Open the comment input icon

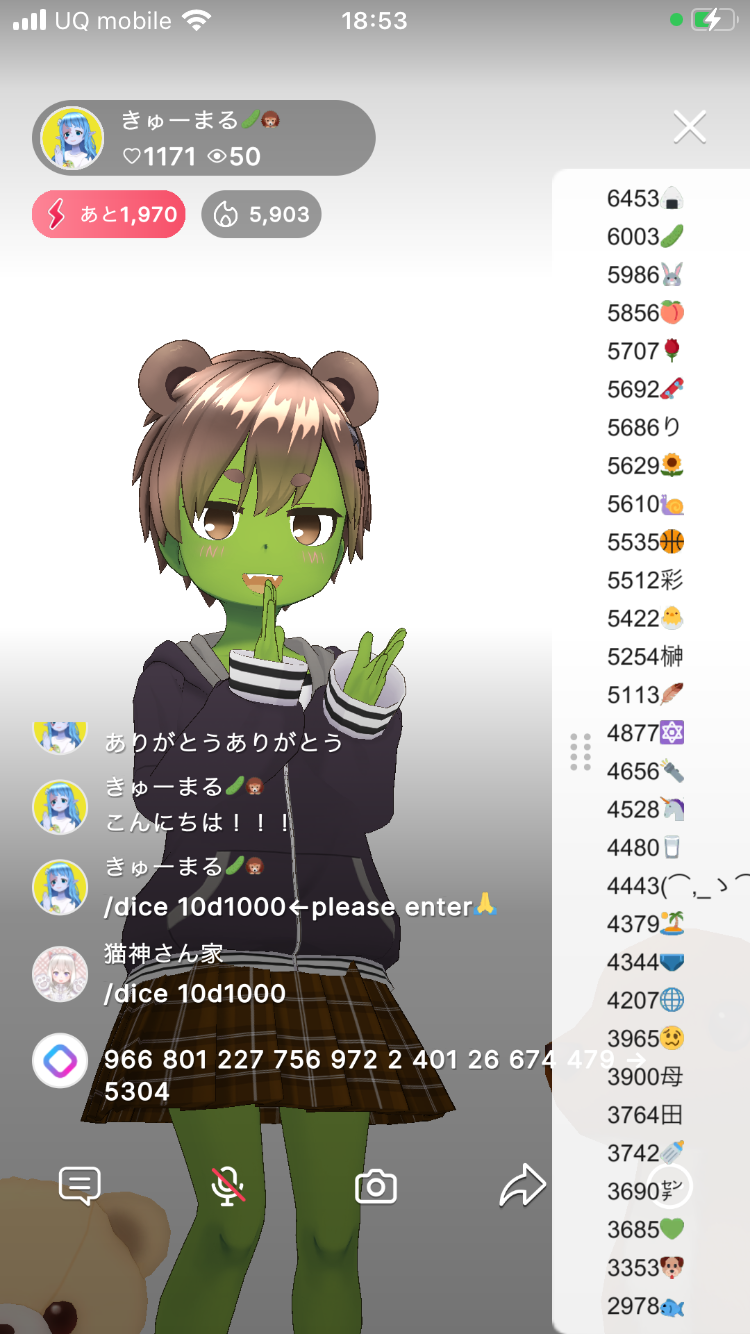tap(80, 1186)
